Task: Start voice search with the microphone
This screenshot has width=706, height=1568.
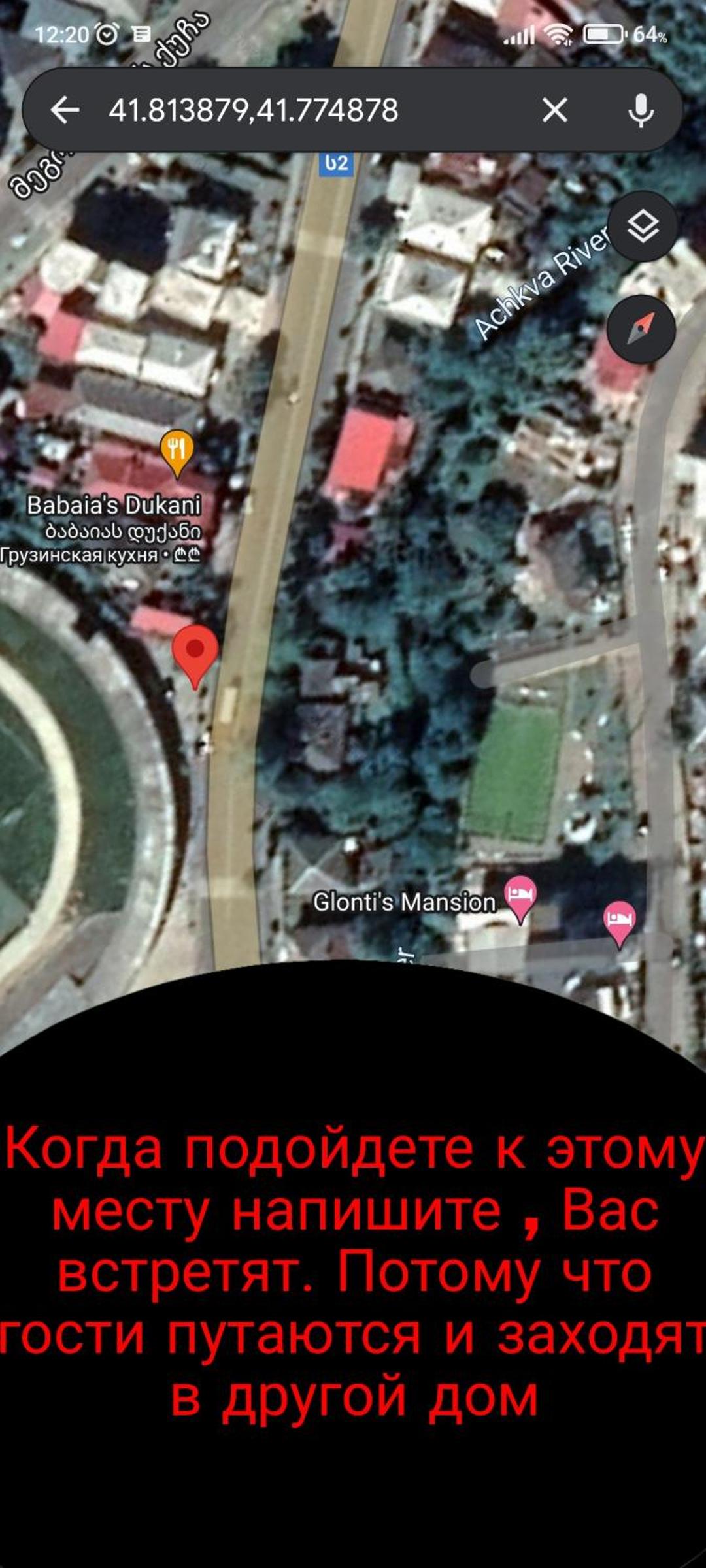Action: pyautogui.click(x=641, y=110)
